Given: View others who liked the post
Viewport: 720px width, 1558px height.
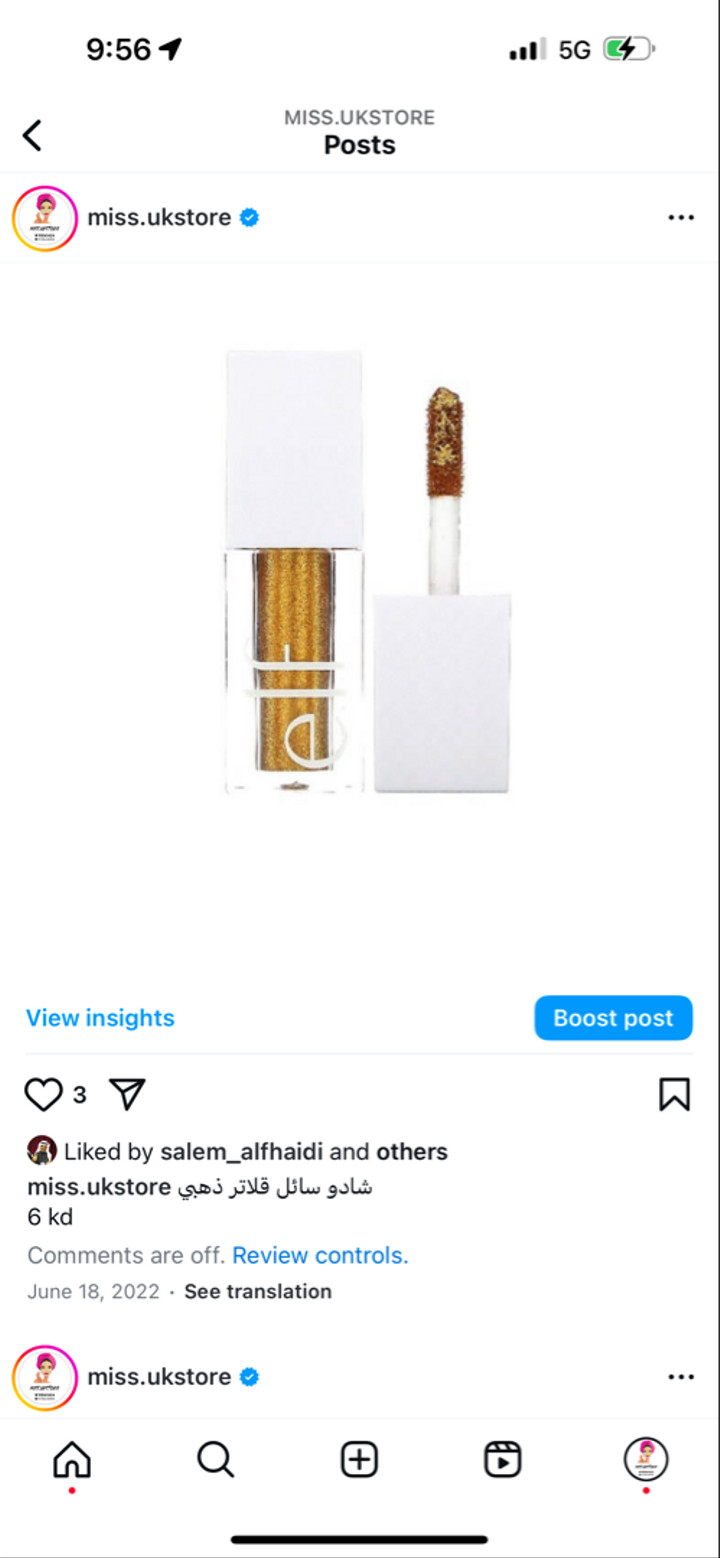Looking at the screenshot, I should point(412,1152).
